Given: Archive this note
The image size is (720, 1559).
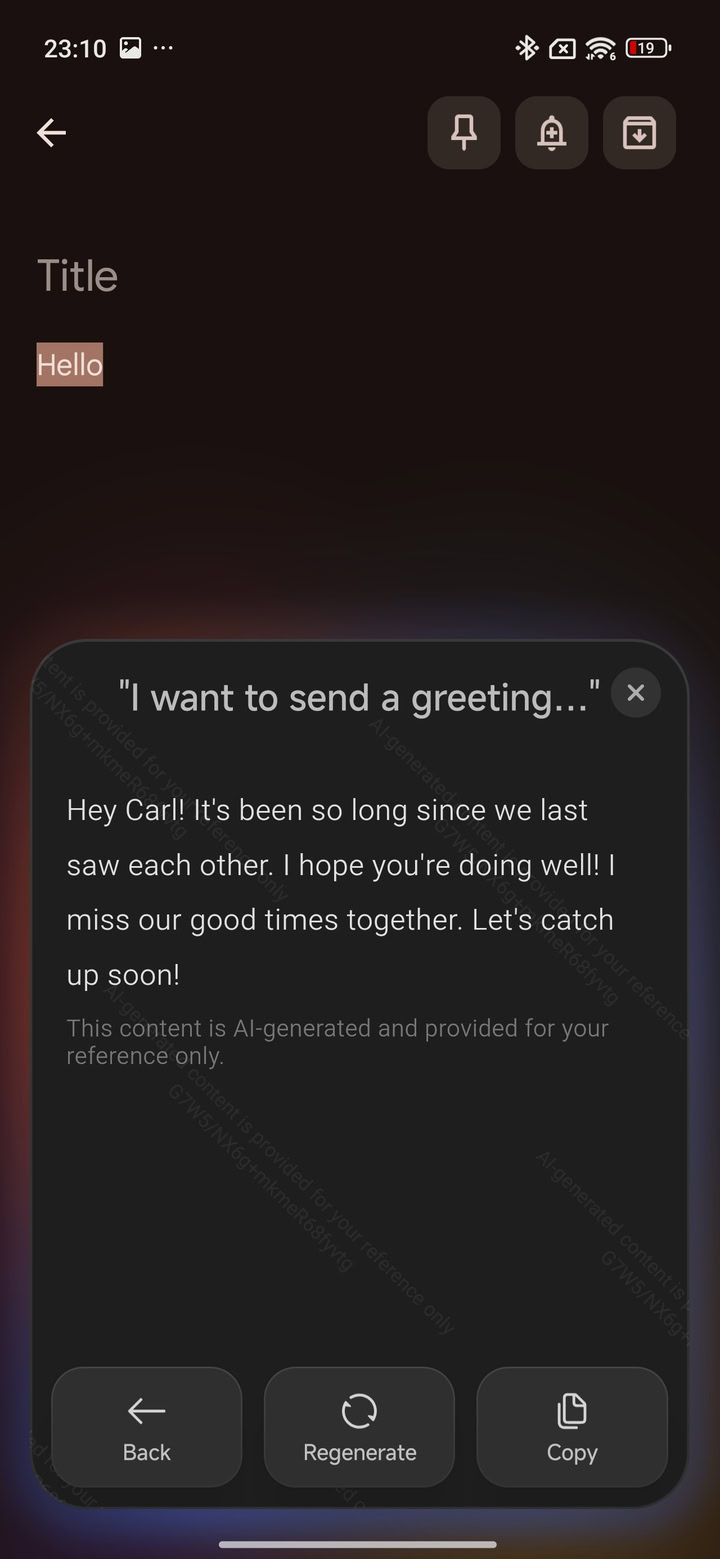Looking at the screenshot, I should [639, 132].
